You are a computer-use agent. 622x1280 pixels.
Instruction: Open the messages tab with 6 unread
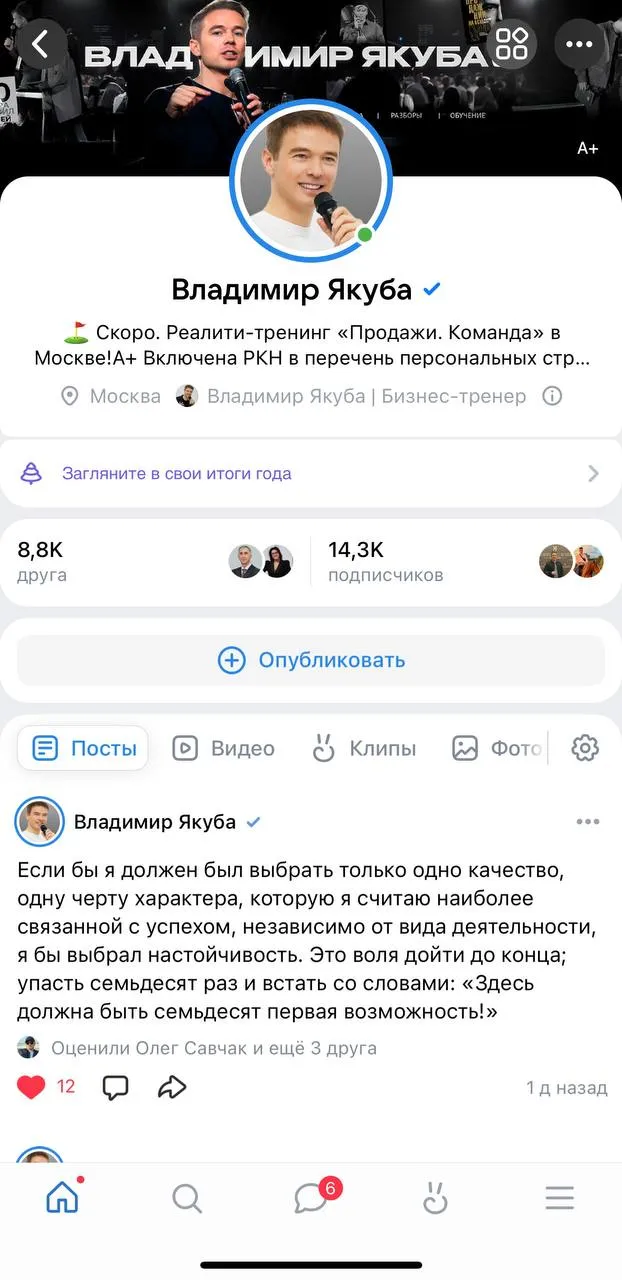[311, 1198]
